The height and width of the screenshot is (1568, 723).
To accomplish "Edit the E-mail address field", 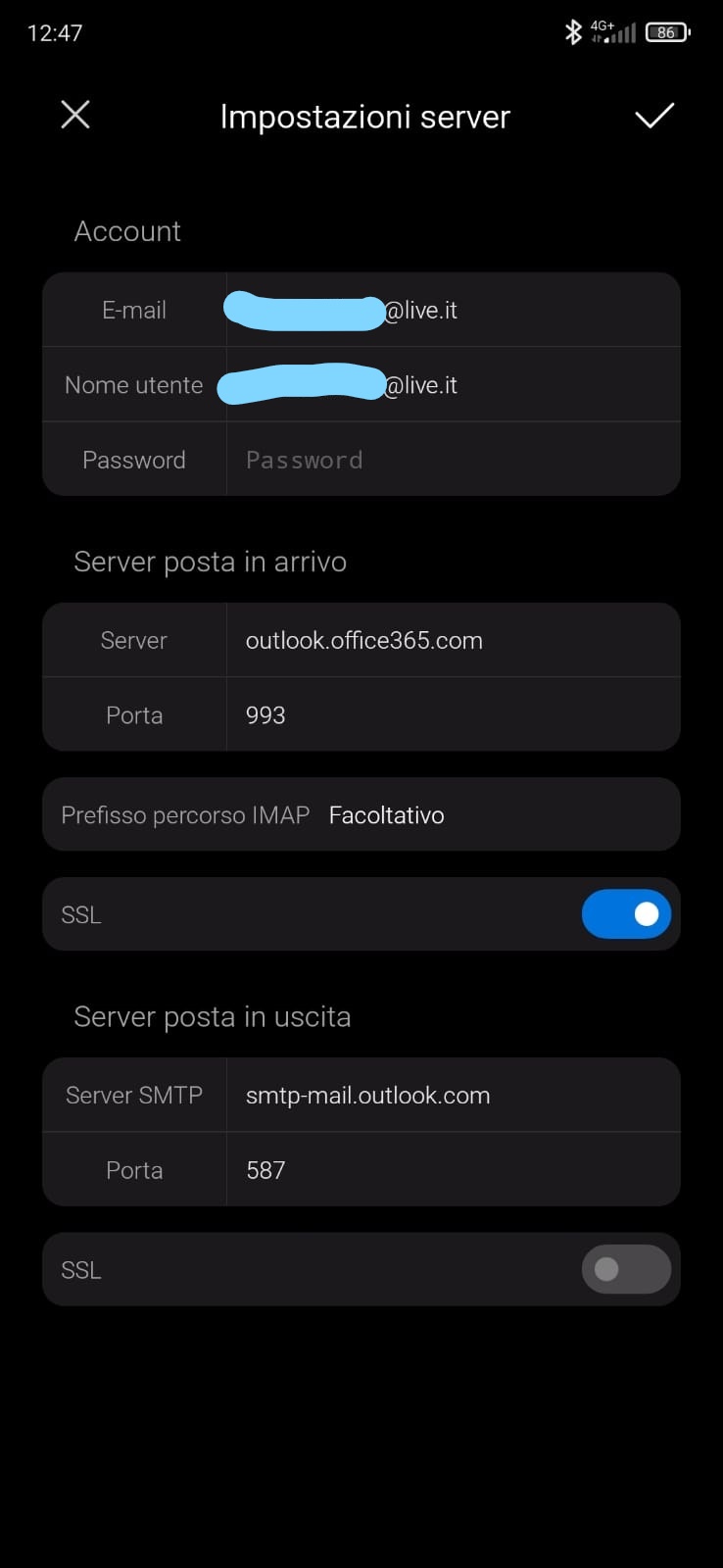I will [x=451, y=311].
